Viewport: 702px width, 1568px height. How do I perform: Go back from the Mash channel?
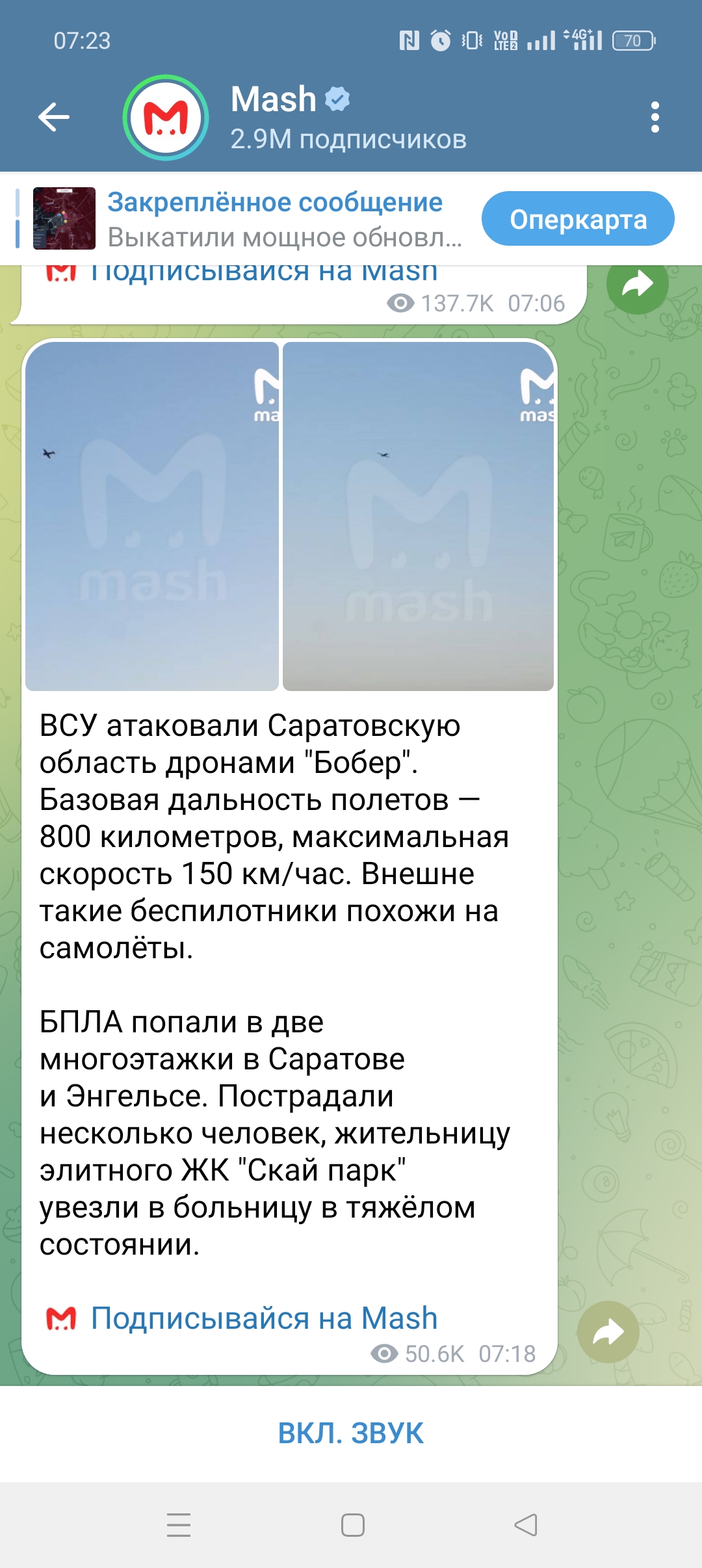54,118
